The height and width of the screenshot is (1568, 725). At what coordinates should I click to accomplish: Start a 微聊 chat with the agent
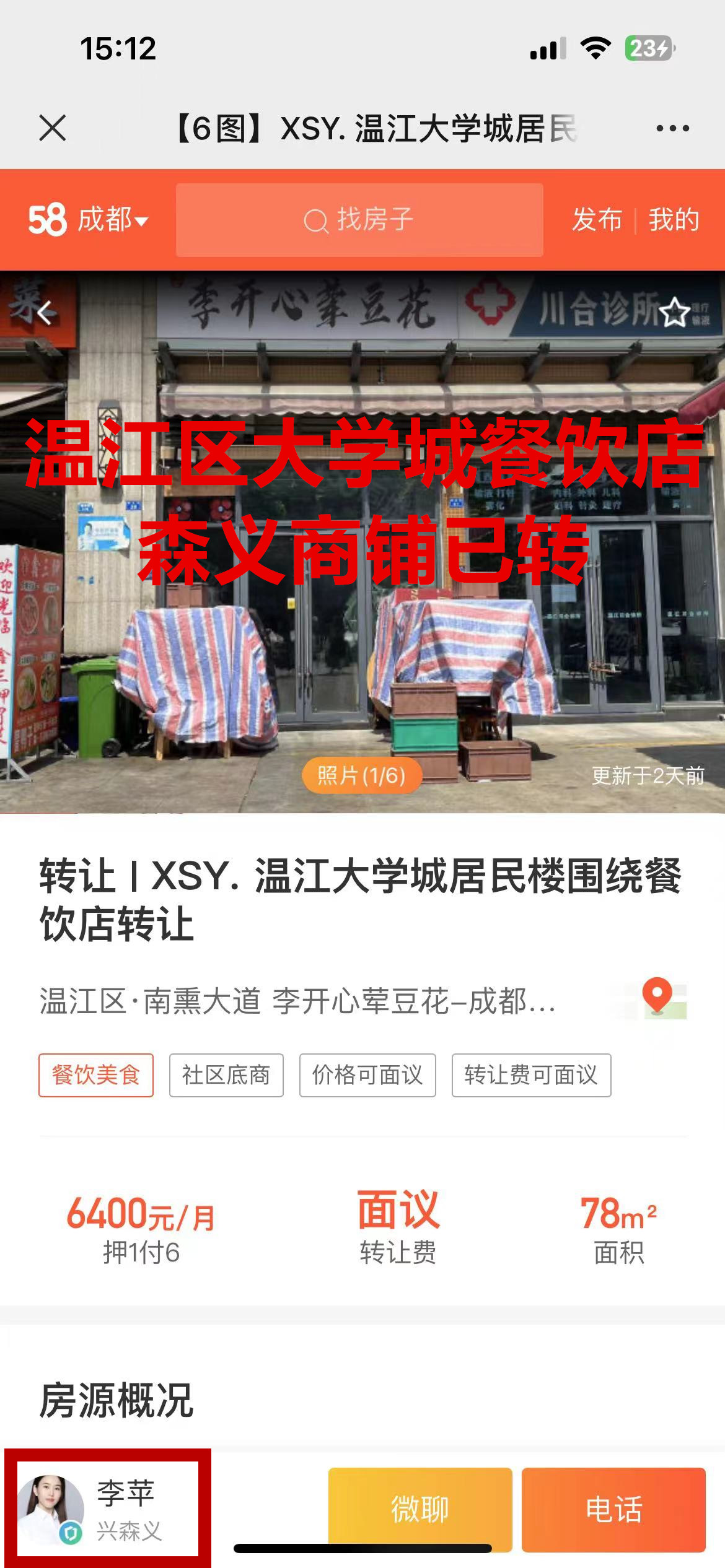pyautogui.click(x=420, y=1509)
